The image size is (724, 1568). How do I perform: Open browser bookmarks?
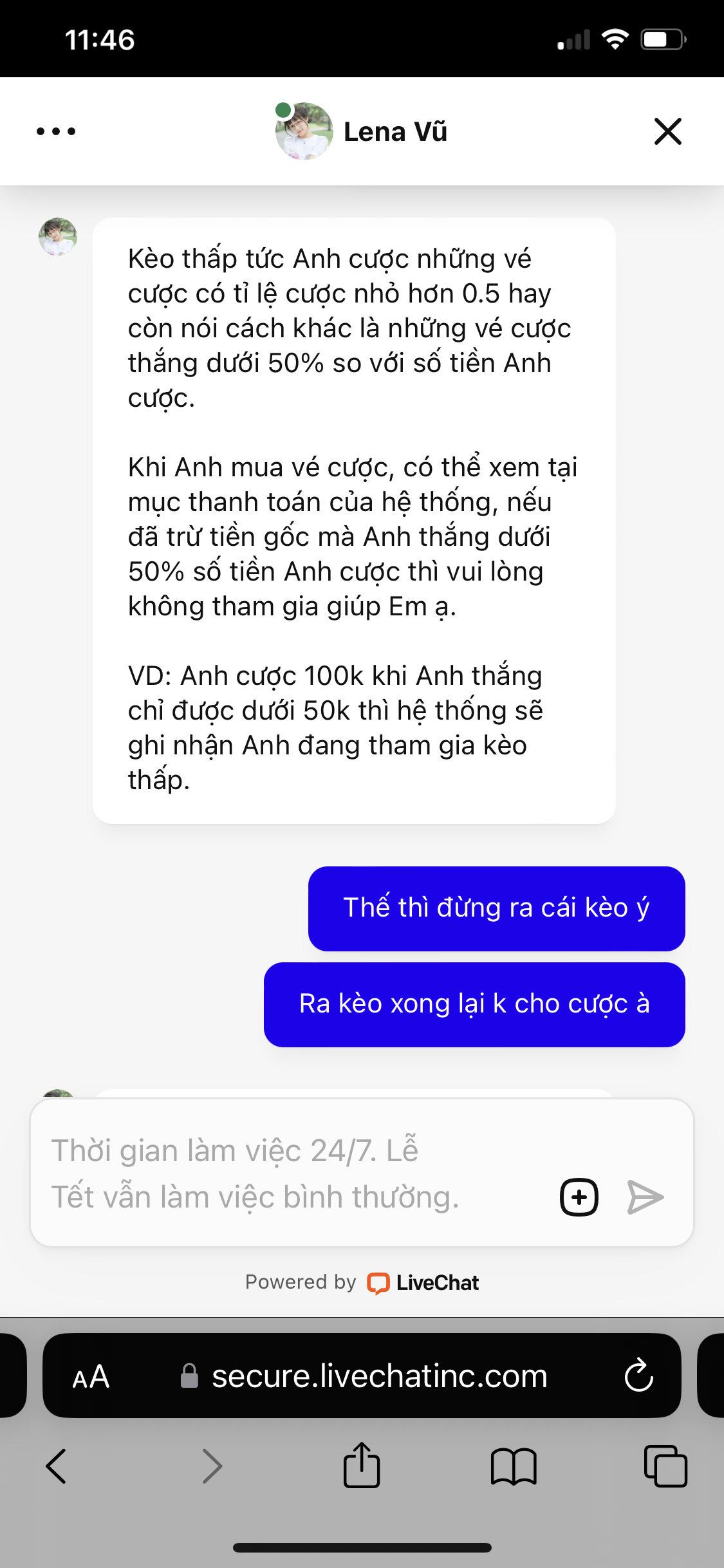[x=513, y=1466]
